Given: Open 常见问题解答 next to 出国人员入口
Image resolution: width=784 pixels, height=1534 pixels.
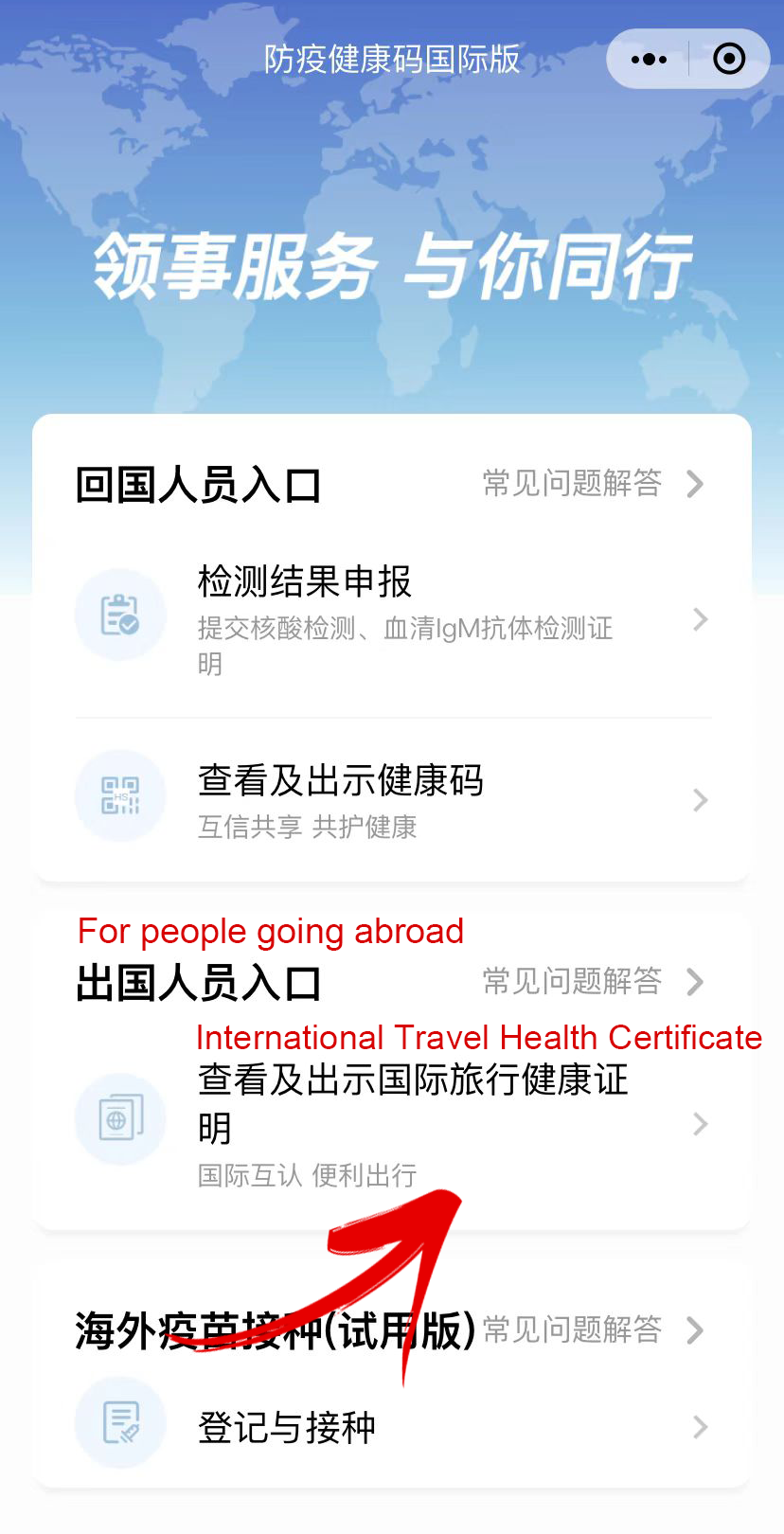Looking at the screenshot, I should (x=591, y=982).
